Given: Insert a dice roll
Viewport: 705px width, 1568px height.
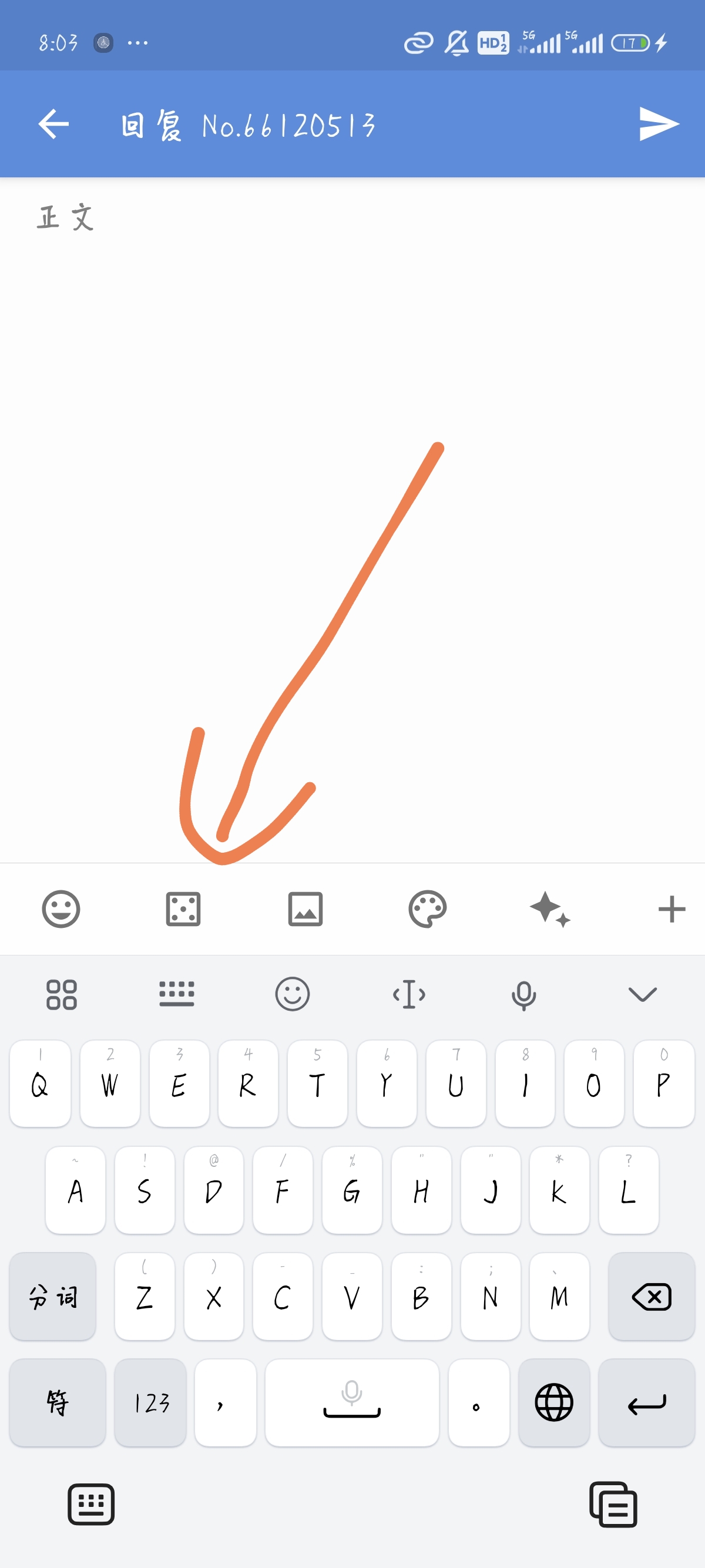Looking at the screenshot, I should click(183, 909).
